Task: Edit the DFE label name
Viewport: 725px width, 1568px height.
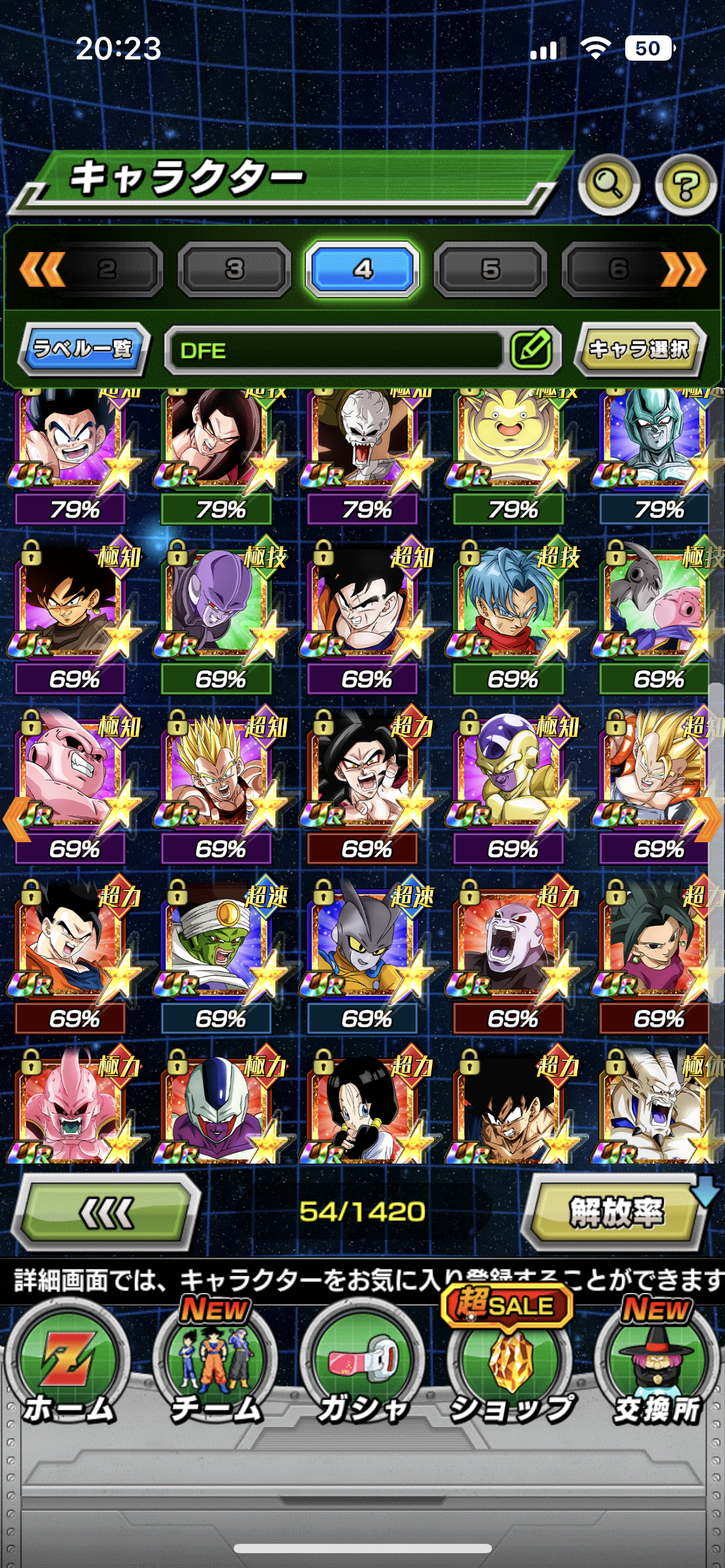Action: [532, 349]
